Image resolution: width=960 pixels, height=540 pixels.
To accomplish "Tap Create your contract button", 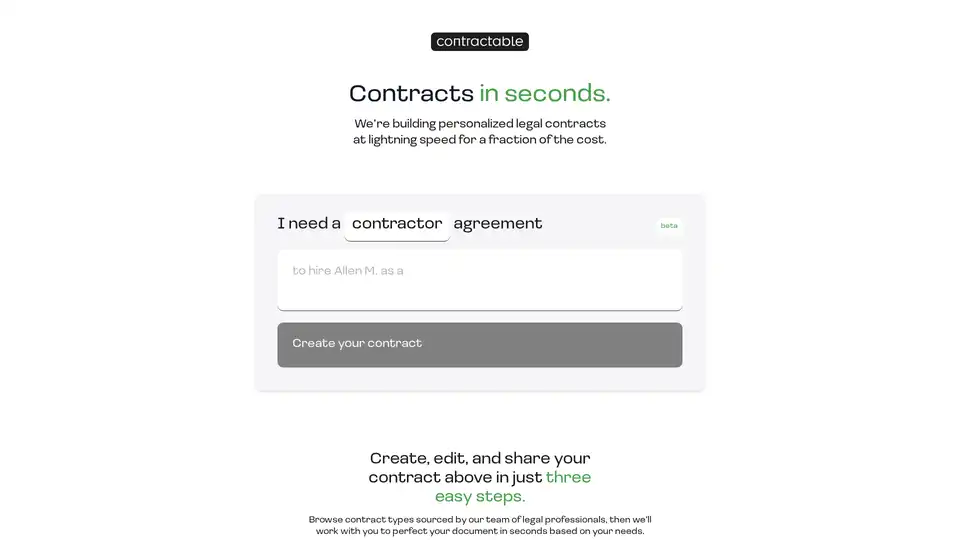I will point(479,344).
